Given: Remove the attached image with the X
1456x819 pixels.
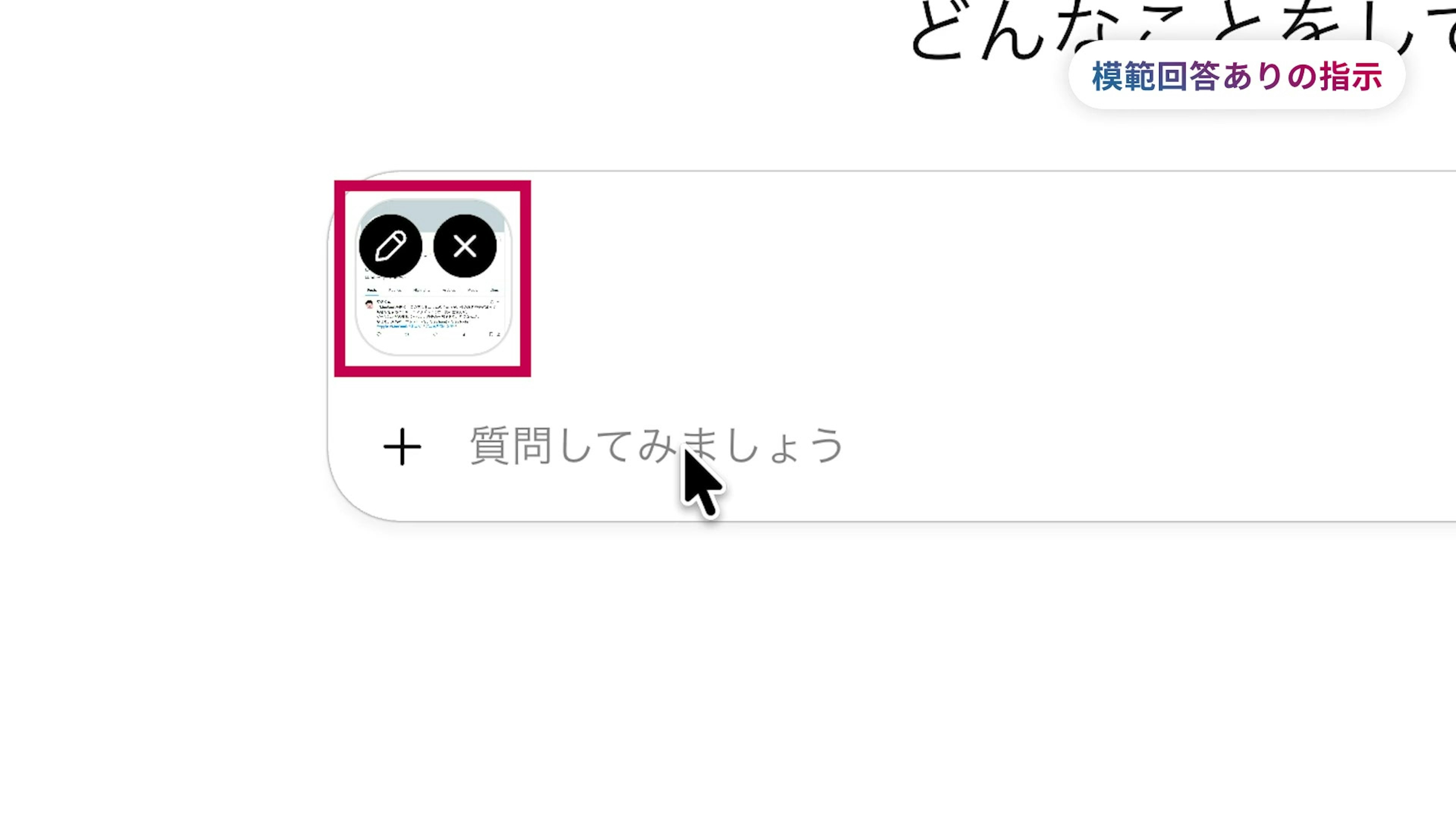Looking at the screenshot, I should point(464,246).
